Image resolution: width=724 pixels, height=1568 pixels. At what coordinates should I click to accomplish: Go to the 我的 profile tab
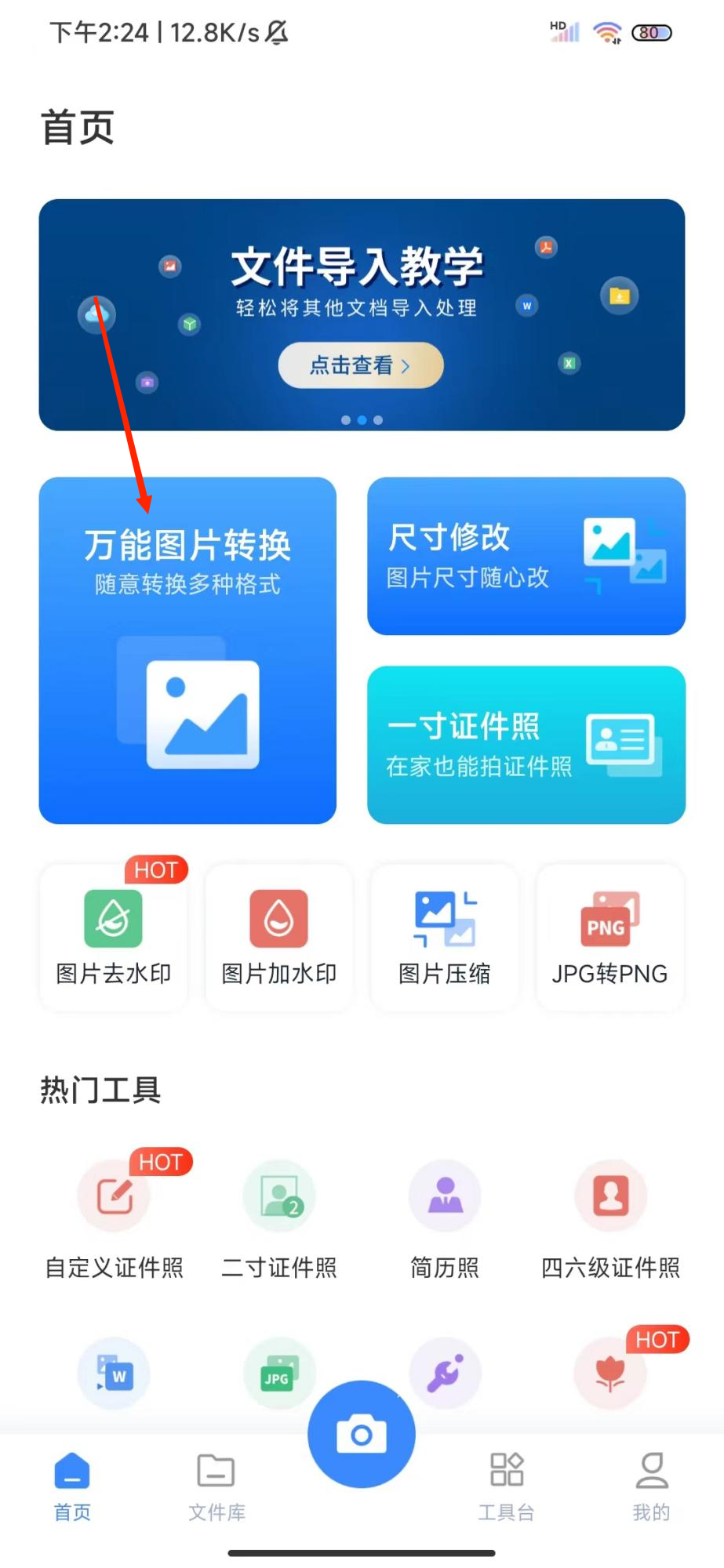650,1486
